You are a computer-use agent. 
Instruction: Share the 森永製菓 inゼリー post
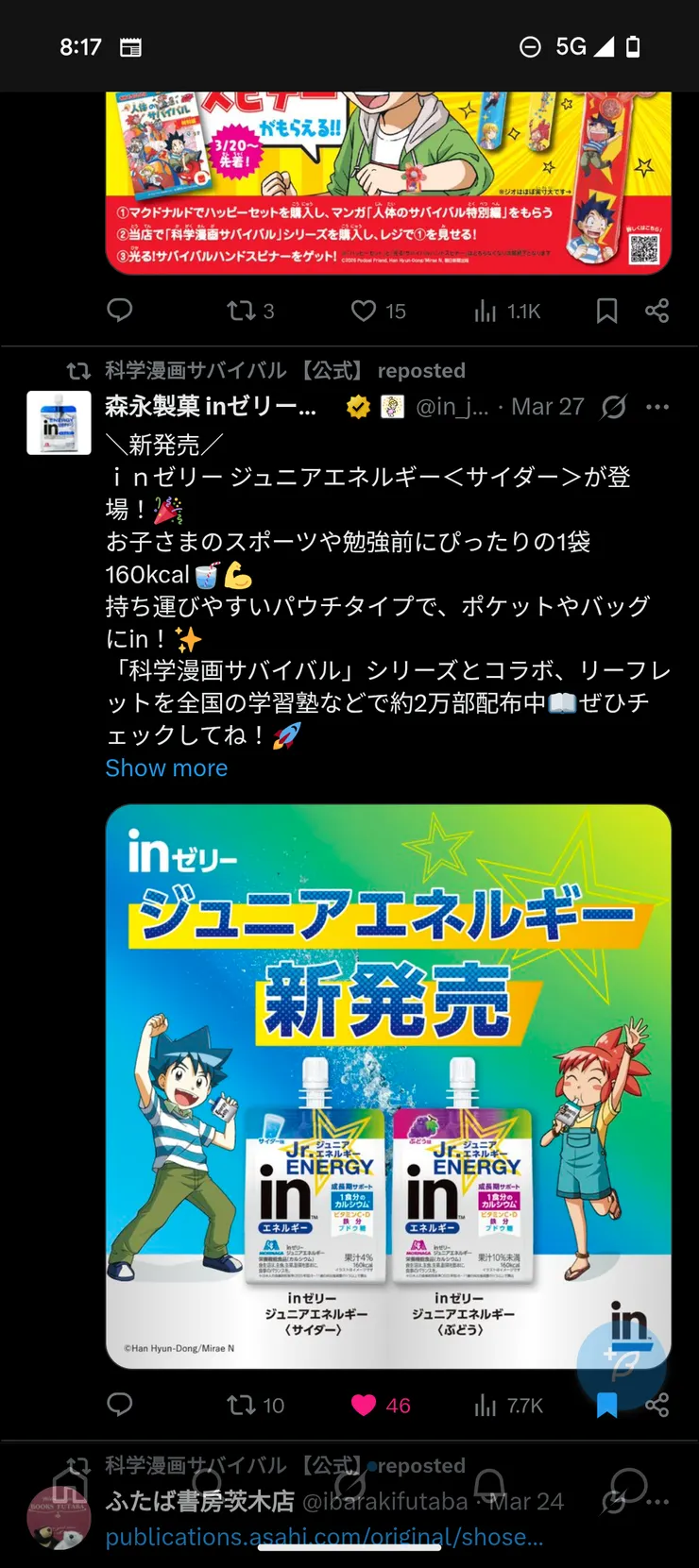(x=658, y=1405)
